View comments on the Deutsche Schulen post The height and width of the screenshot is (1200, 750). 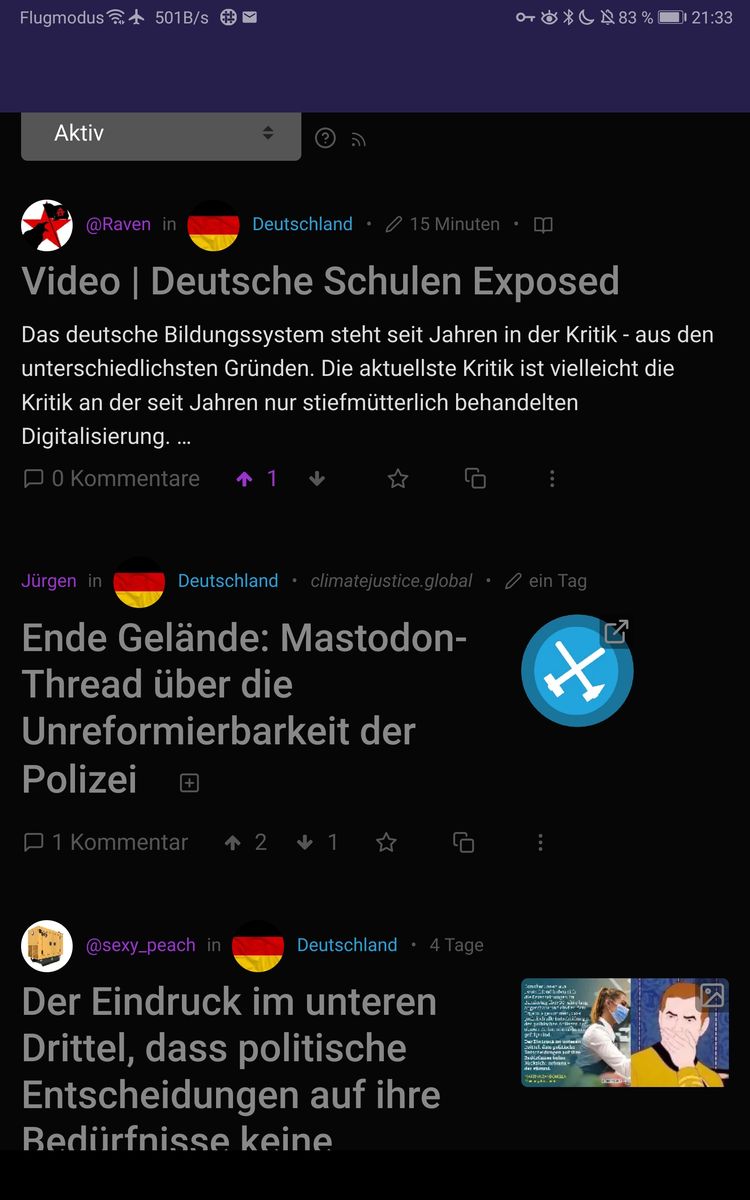(111, 479)
